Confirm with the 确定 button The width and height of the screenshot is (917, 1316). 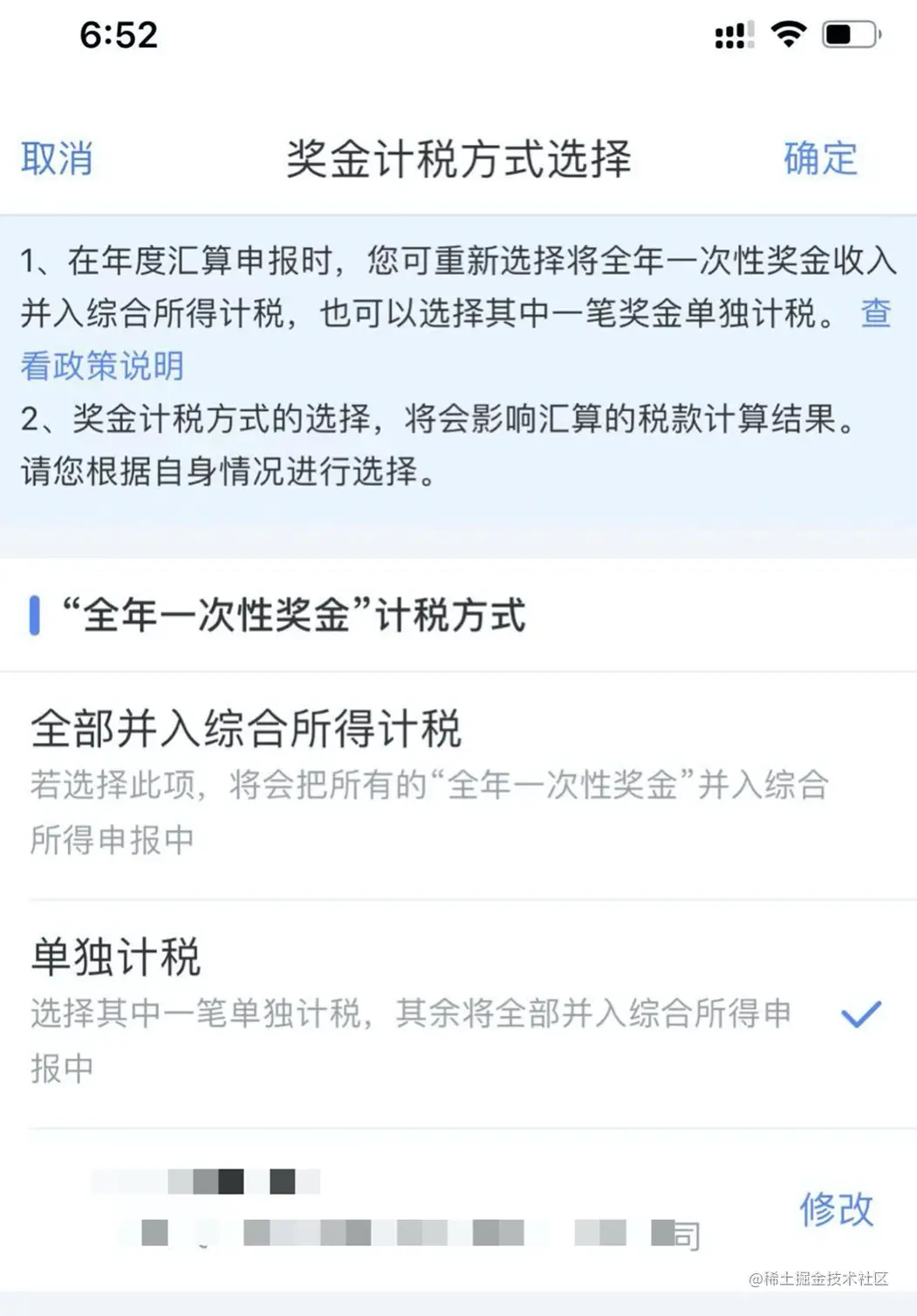click(x=819, y=159)
